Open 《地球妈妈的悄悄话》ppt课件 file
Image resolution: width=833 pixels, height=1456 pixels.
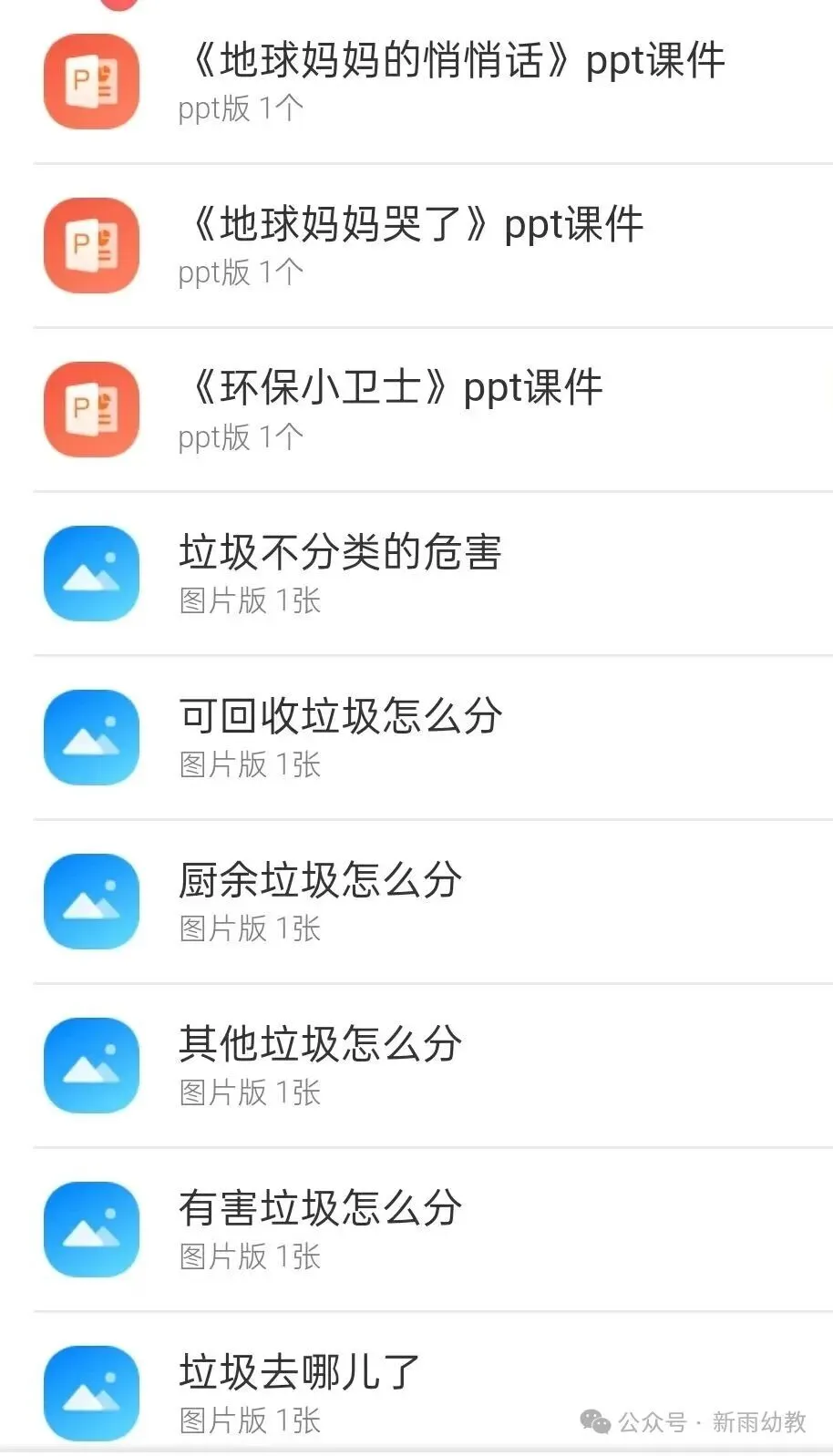433,82
